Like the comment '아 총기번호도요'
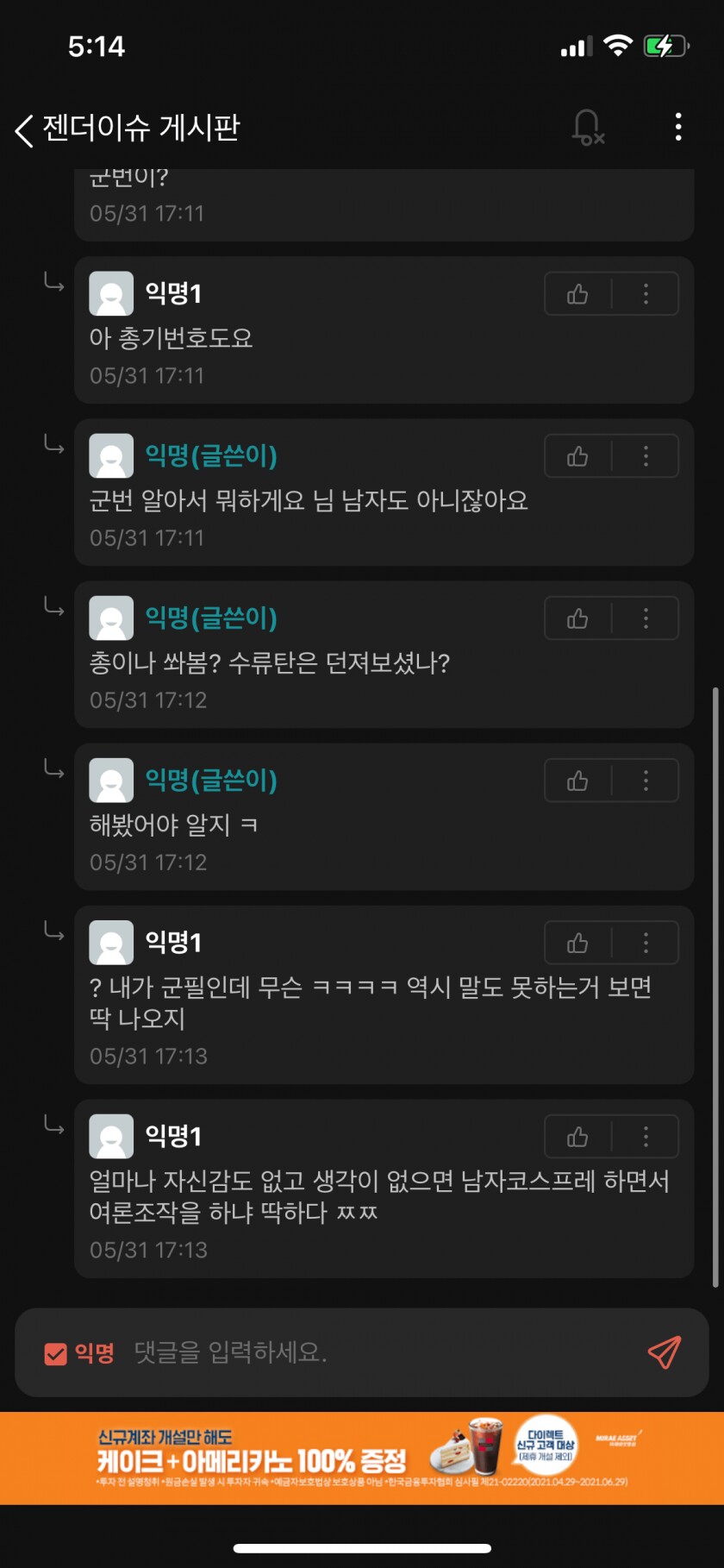The width and height of the screenshot is (724, 1568). (577, 294)
